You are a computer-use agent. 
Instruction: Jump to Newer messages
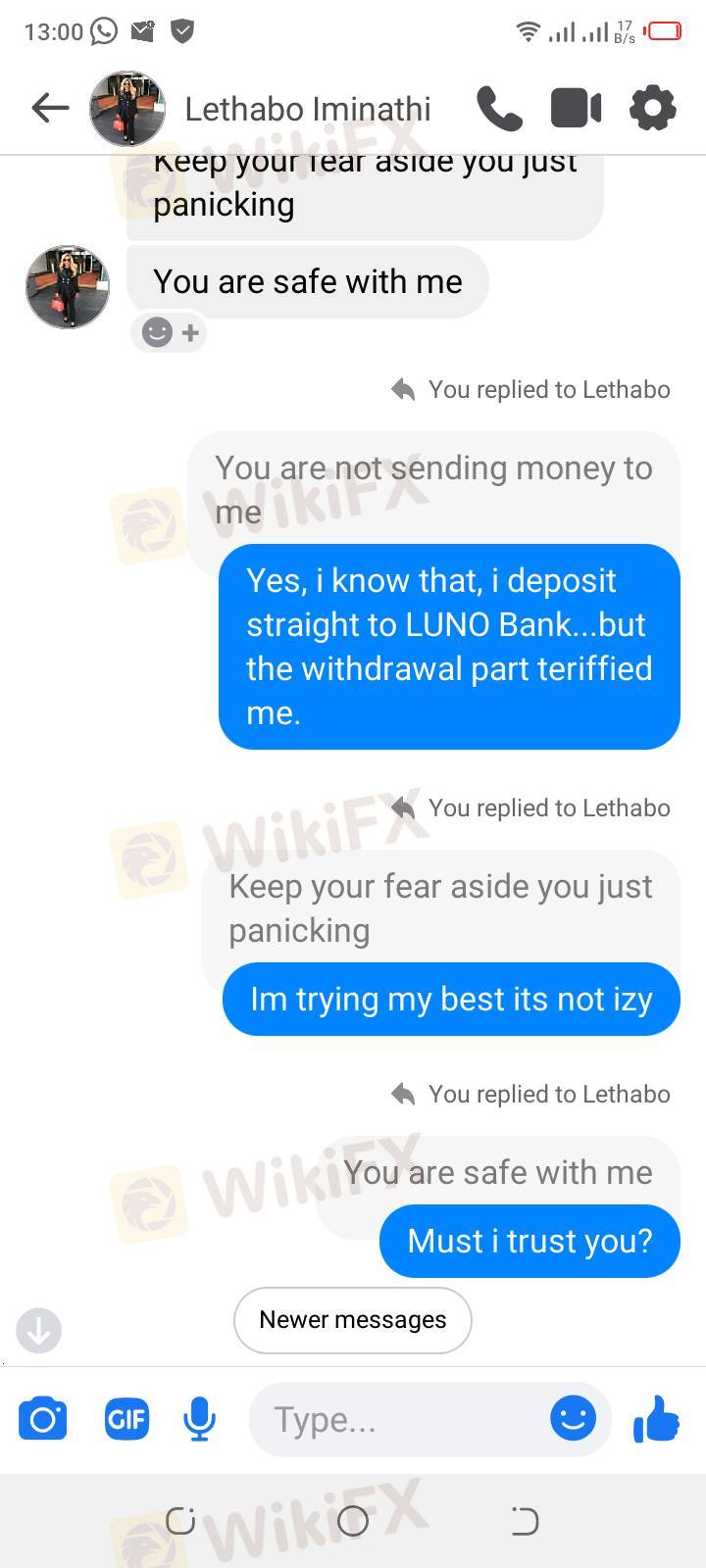(x=353, y=1320)
